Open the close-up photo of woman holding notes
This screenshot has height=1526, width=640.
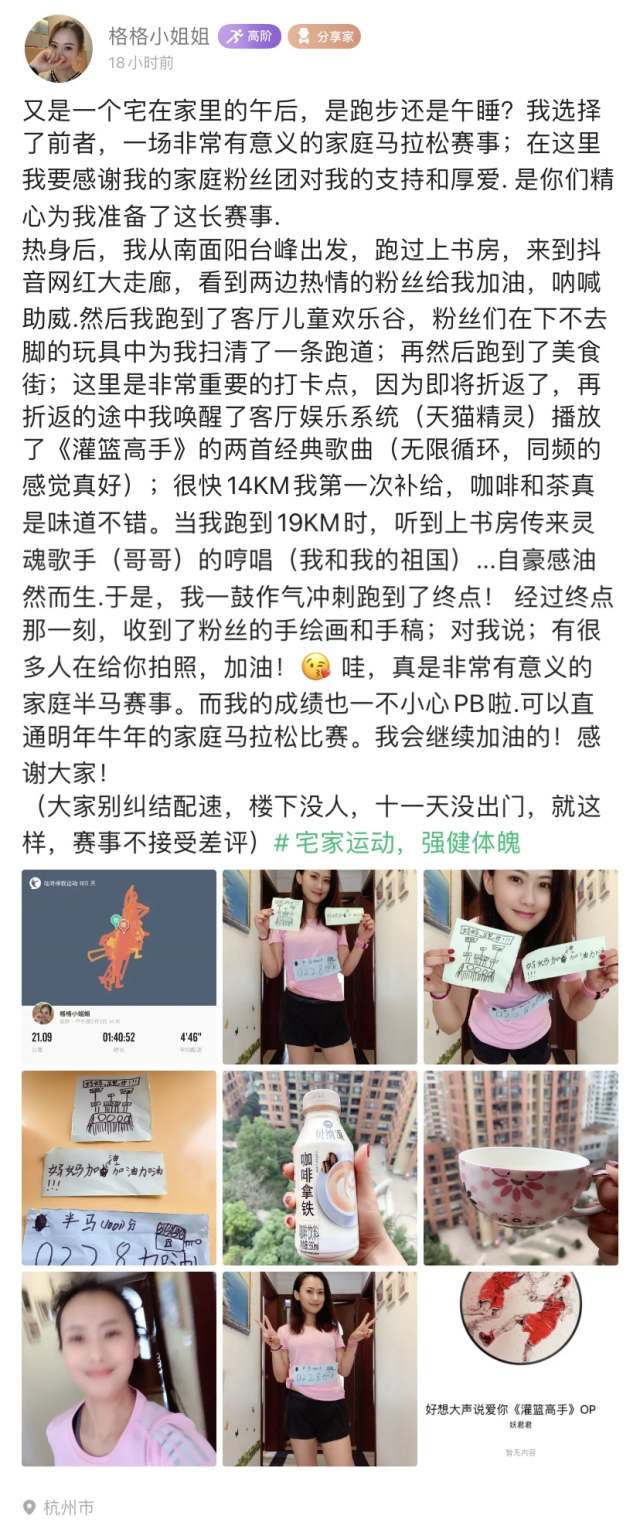click(520, 966)
